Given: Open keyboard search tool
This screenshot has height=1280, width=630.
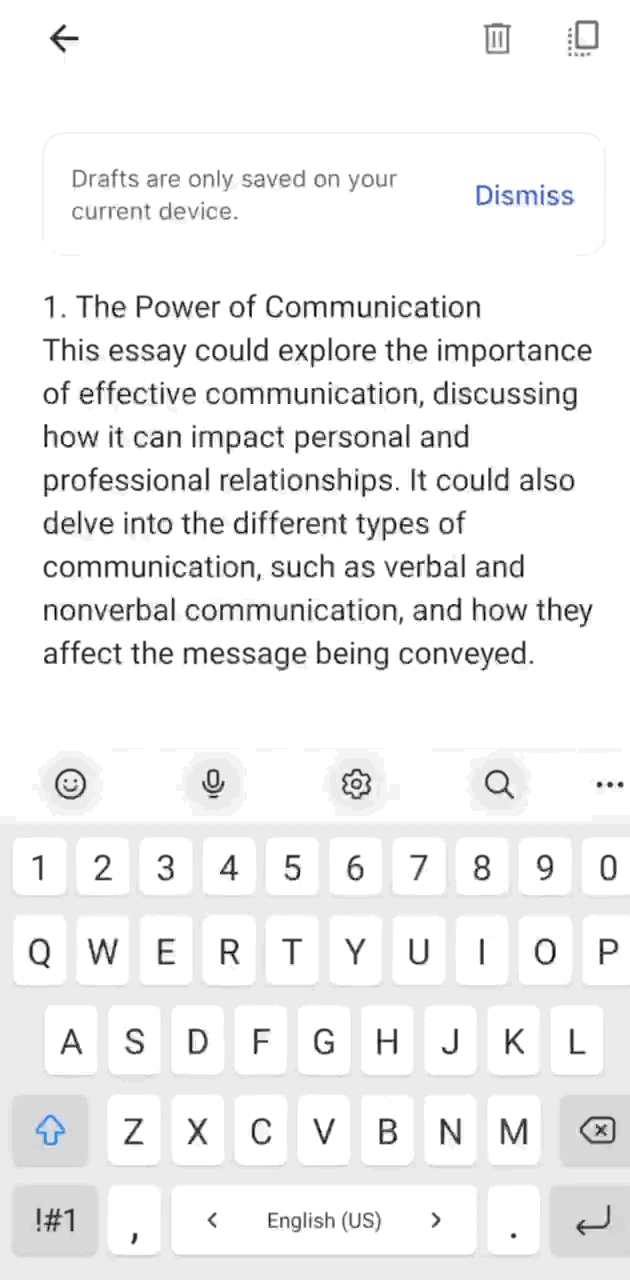Looking at the screenshot, I should (x=498, y=785).
